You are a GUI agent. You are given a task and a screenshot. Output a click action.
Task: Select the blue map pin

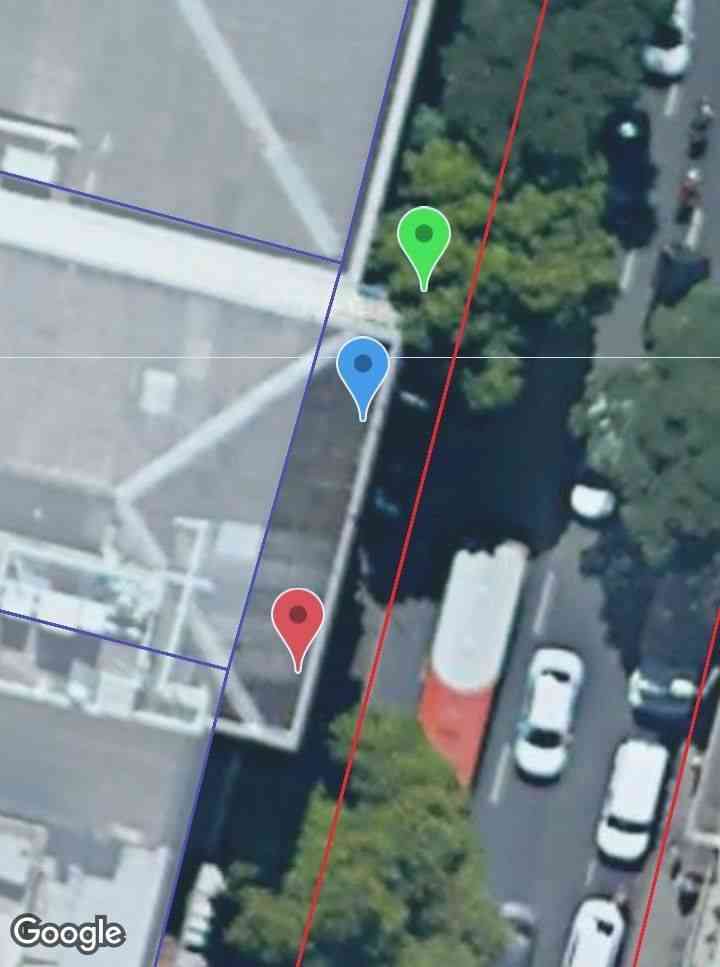[362, 368]
